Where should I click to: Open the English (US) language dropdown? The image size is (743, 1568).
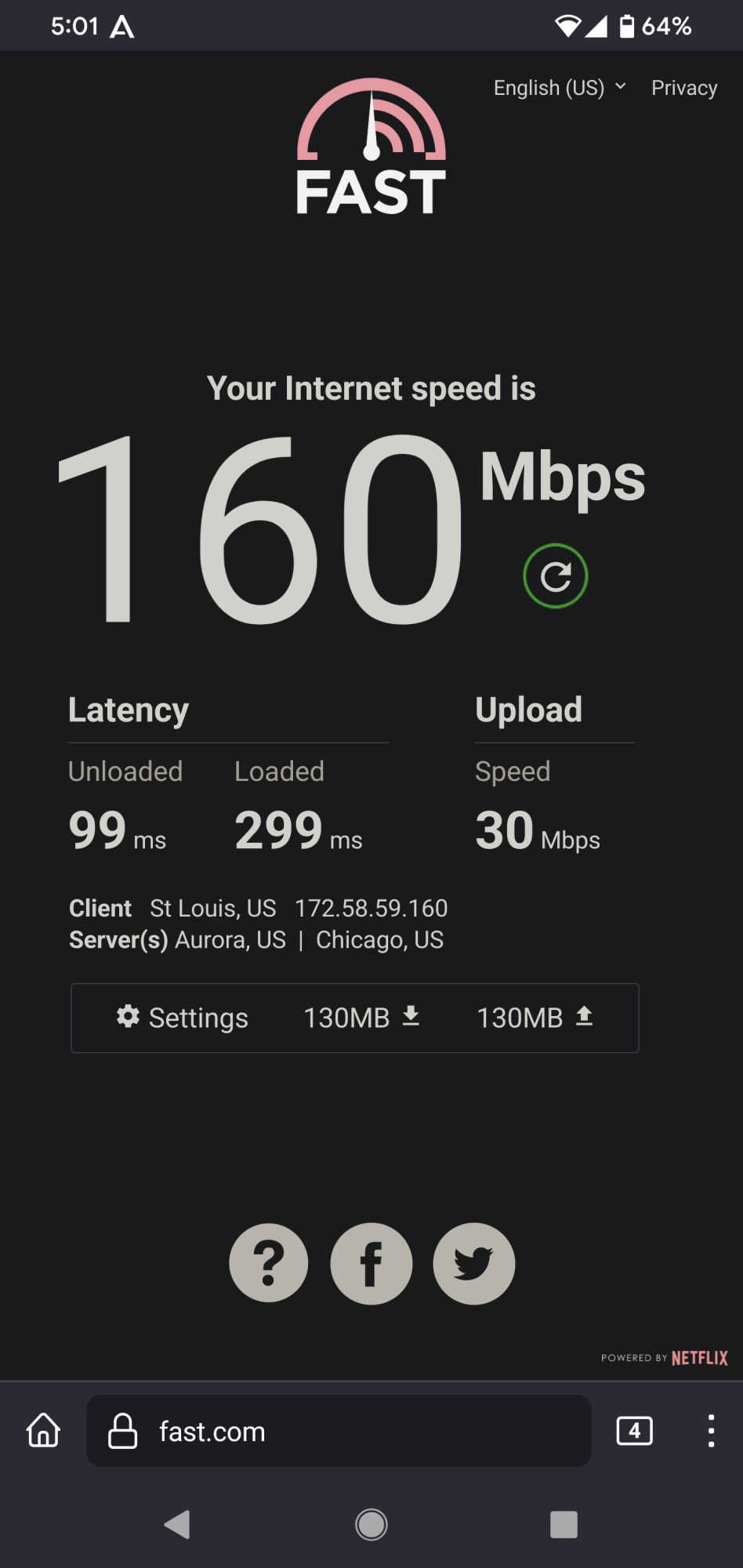[x=560, y=88]
